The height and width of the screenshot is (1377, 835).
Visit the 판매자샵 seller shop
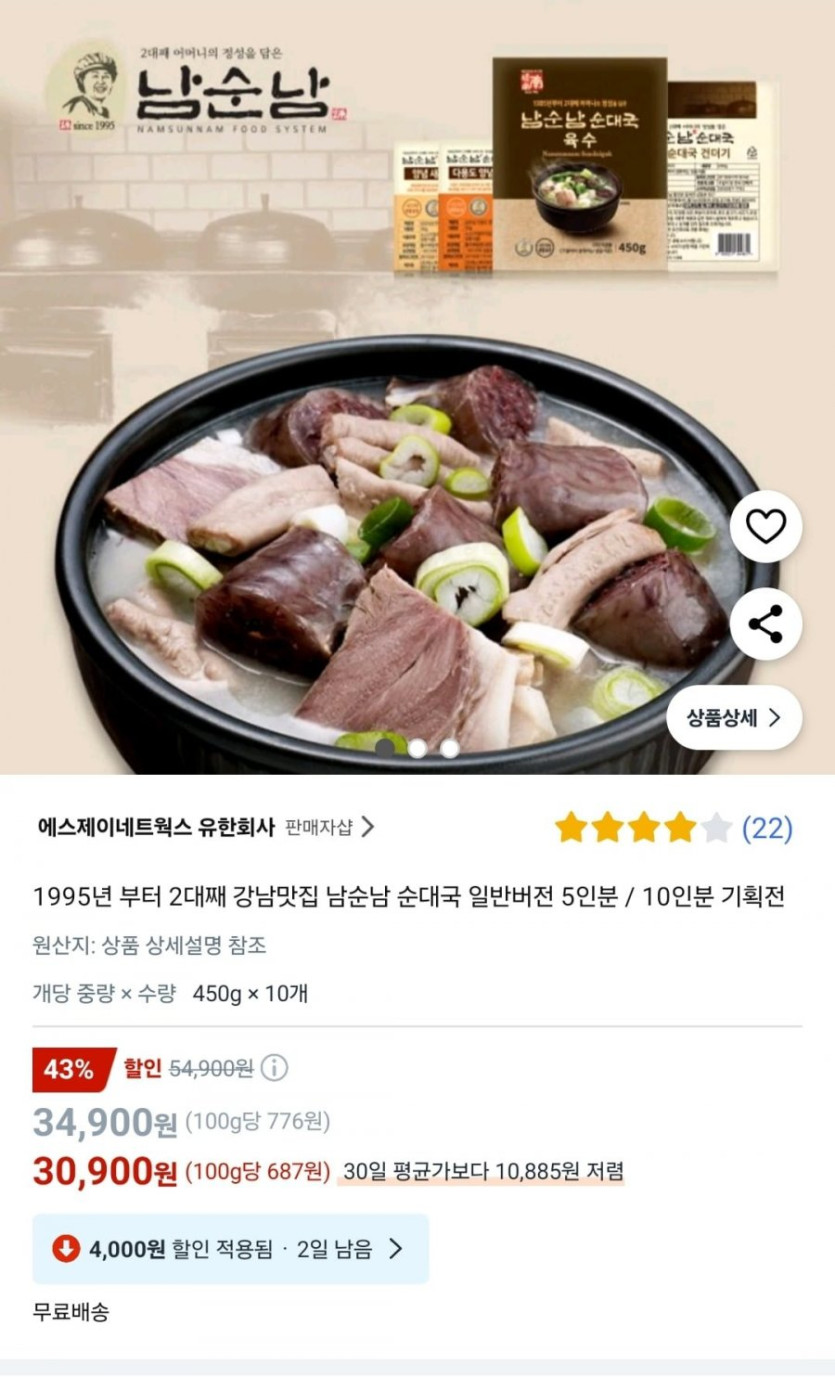pos(329,827)
